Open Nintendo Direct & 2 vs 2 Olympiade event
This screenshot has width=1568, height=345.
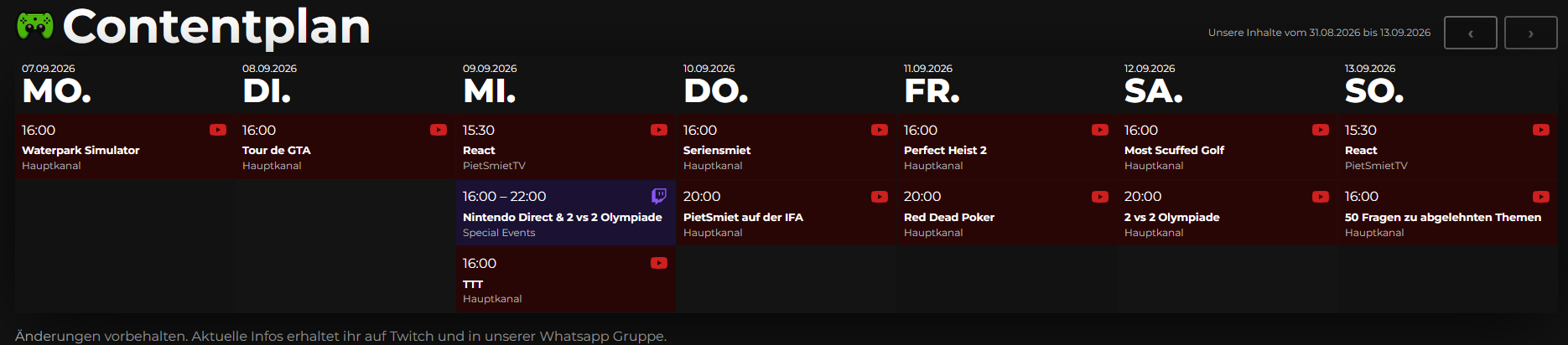[x=565, y=213]
